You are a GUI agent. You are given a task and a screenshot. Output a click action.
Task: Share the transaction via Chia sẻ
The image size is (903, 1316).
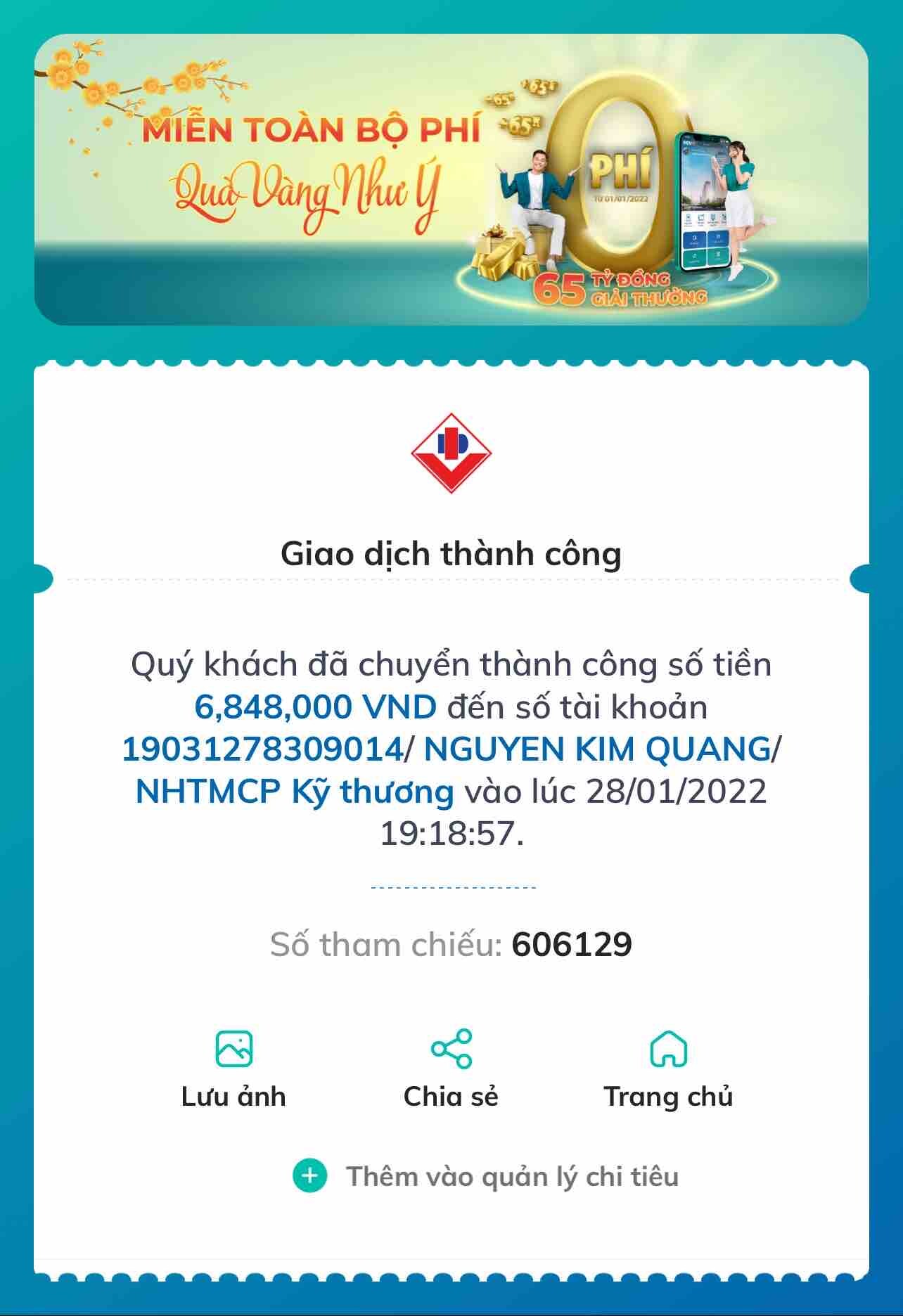451,1069
